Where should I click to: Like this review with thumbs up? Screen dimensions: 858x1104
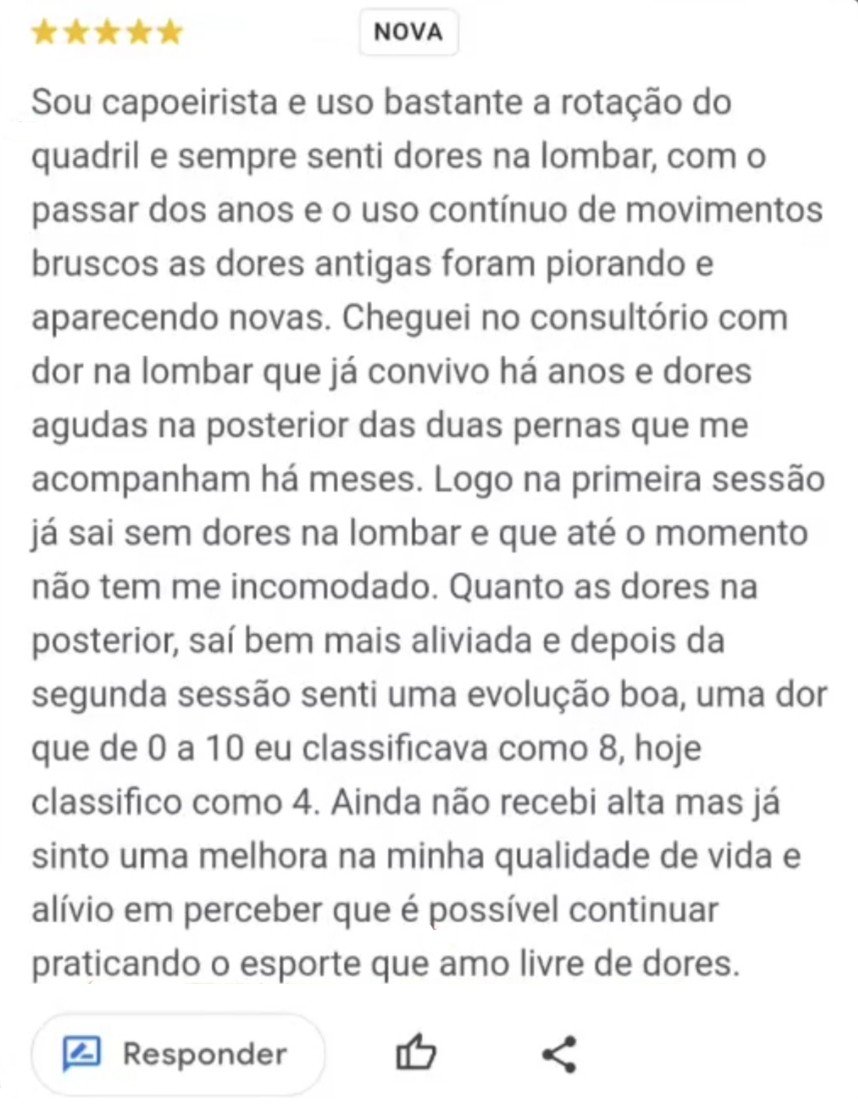pos(417,1053)
